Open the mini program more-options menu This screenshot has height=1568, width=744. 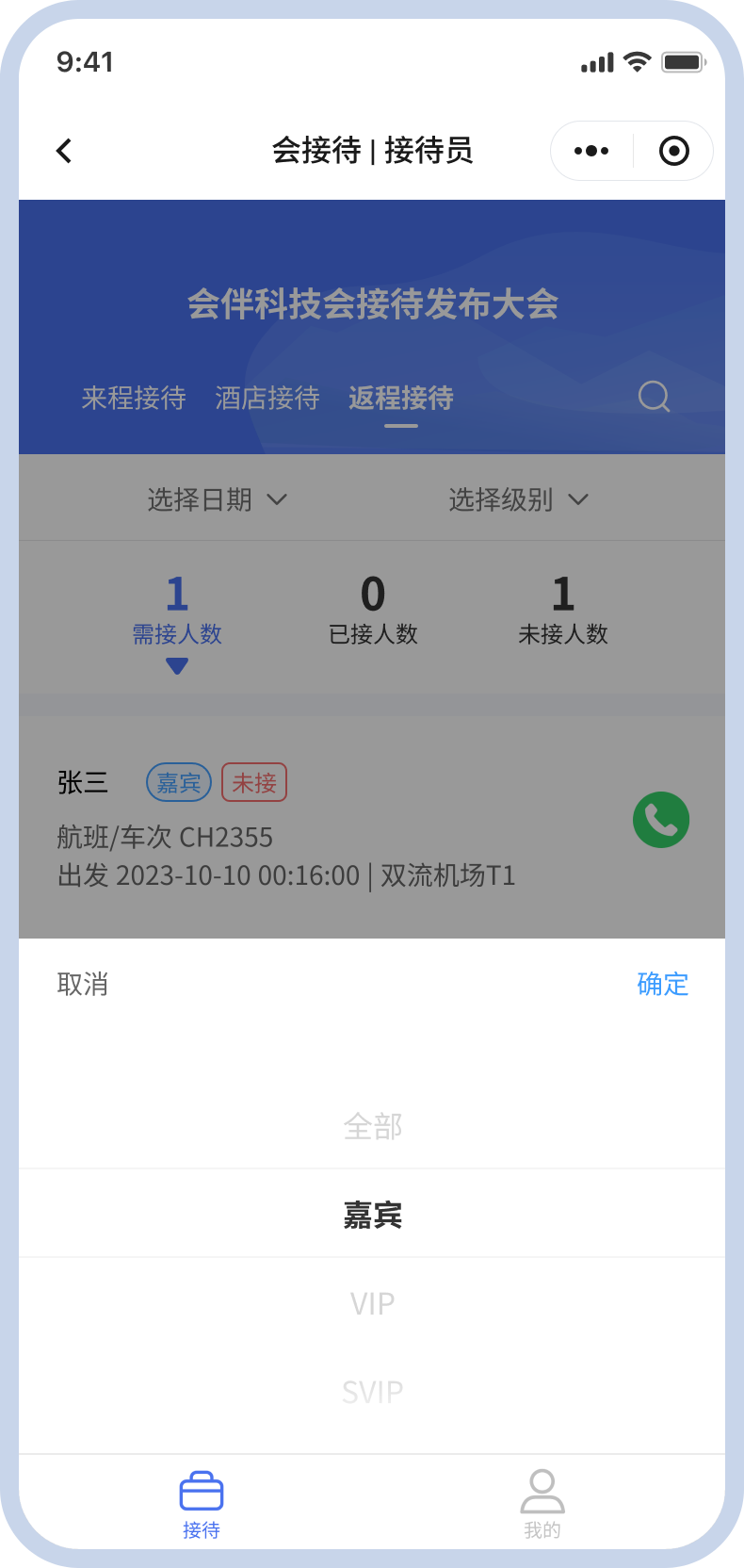click(x=591, y=151)
